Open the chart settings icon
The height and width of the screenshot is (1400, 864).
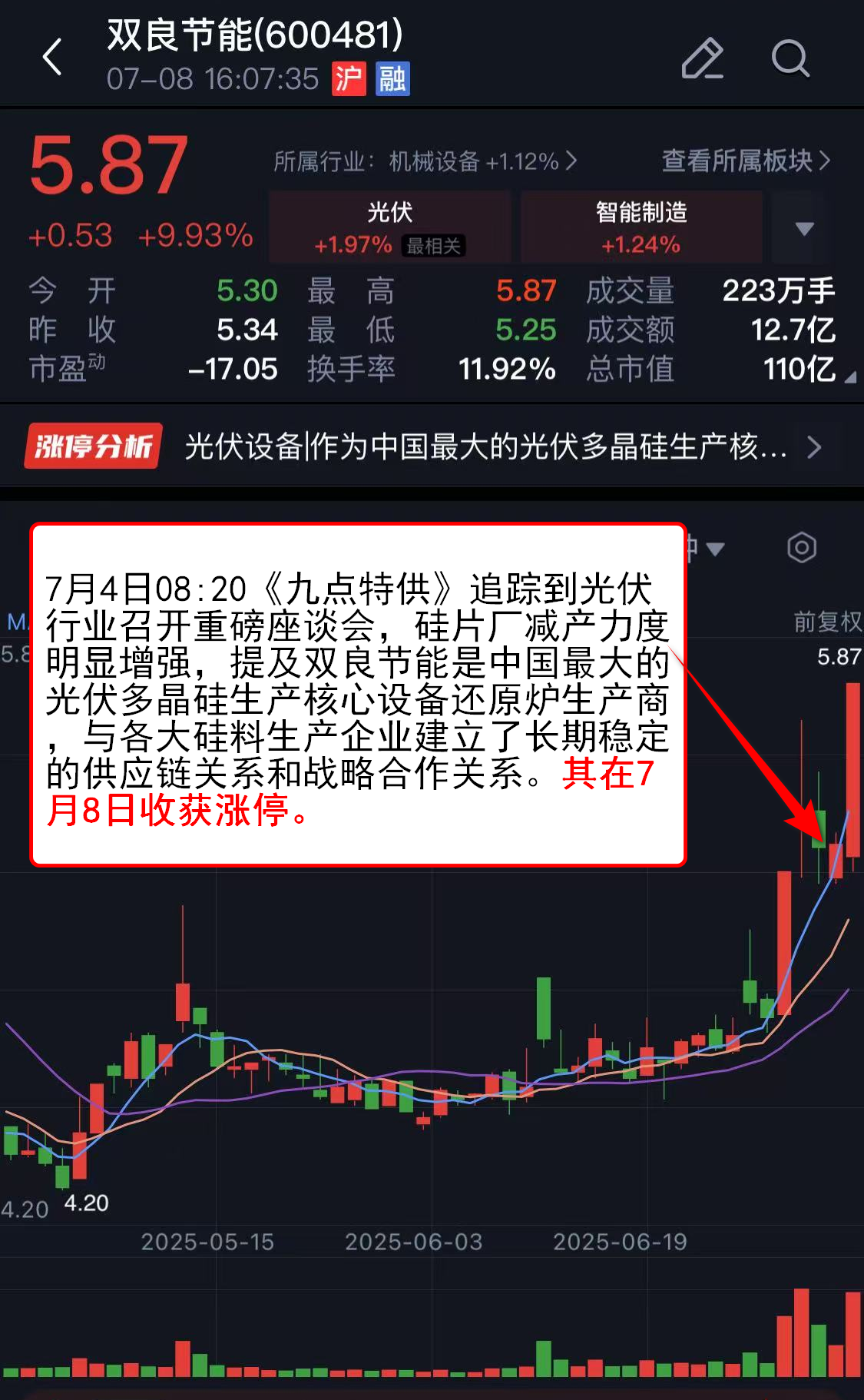point(801,548)
